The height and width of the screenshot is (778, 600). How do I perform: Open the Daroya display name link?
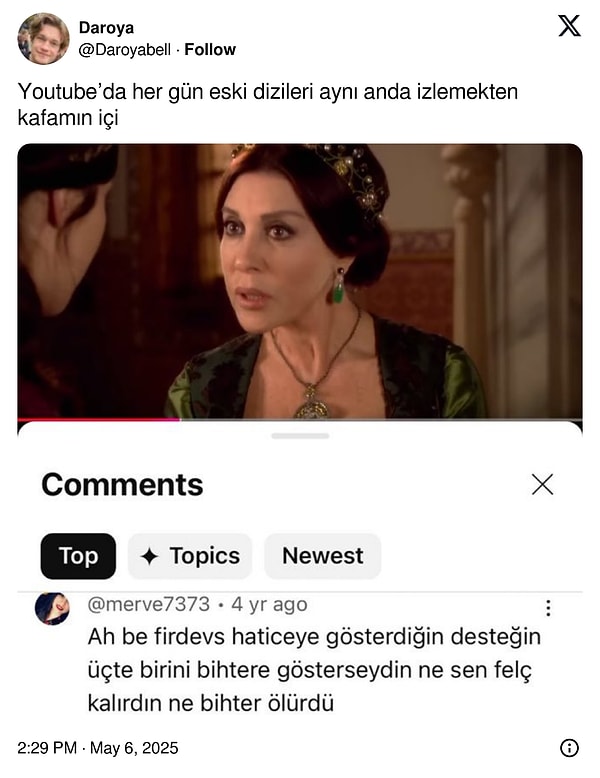coord(106,28)
